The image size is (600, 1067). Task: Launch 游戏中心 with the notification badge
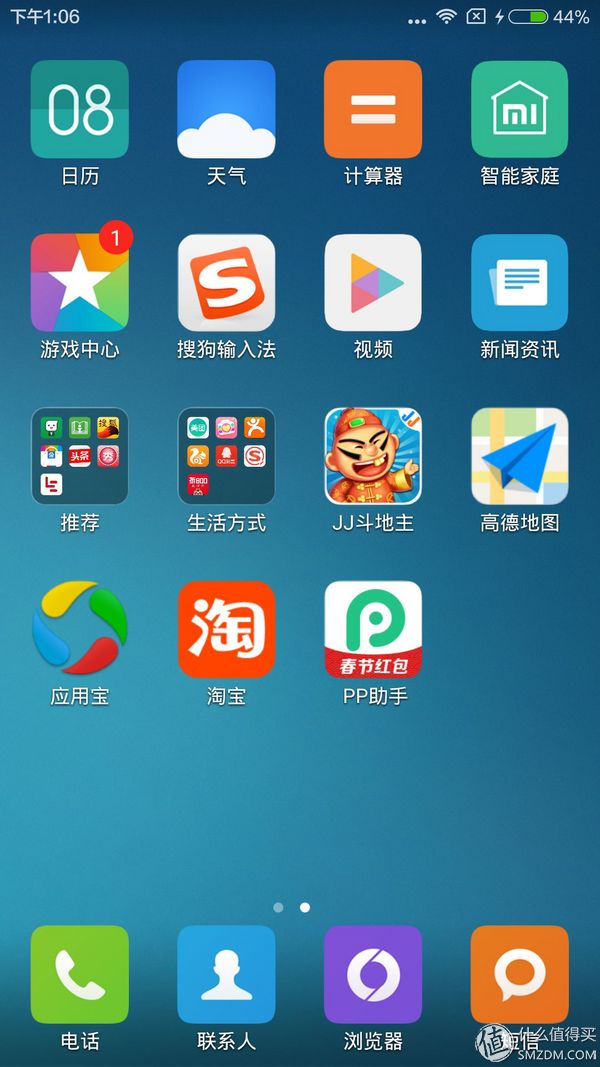coord(80,283)
